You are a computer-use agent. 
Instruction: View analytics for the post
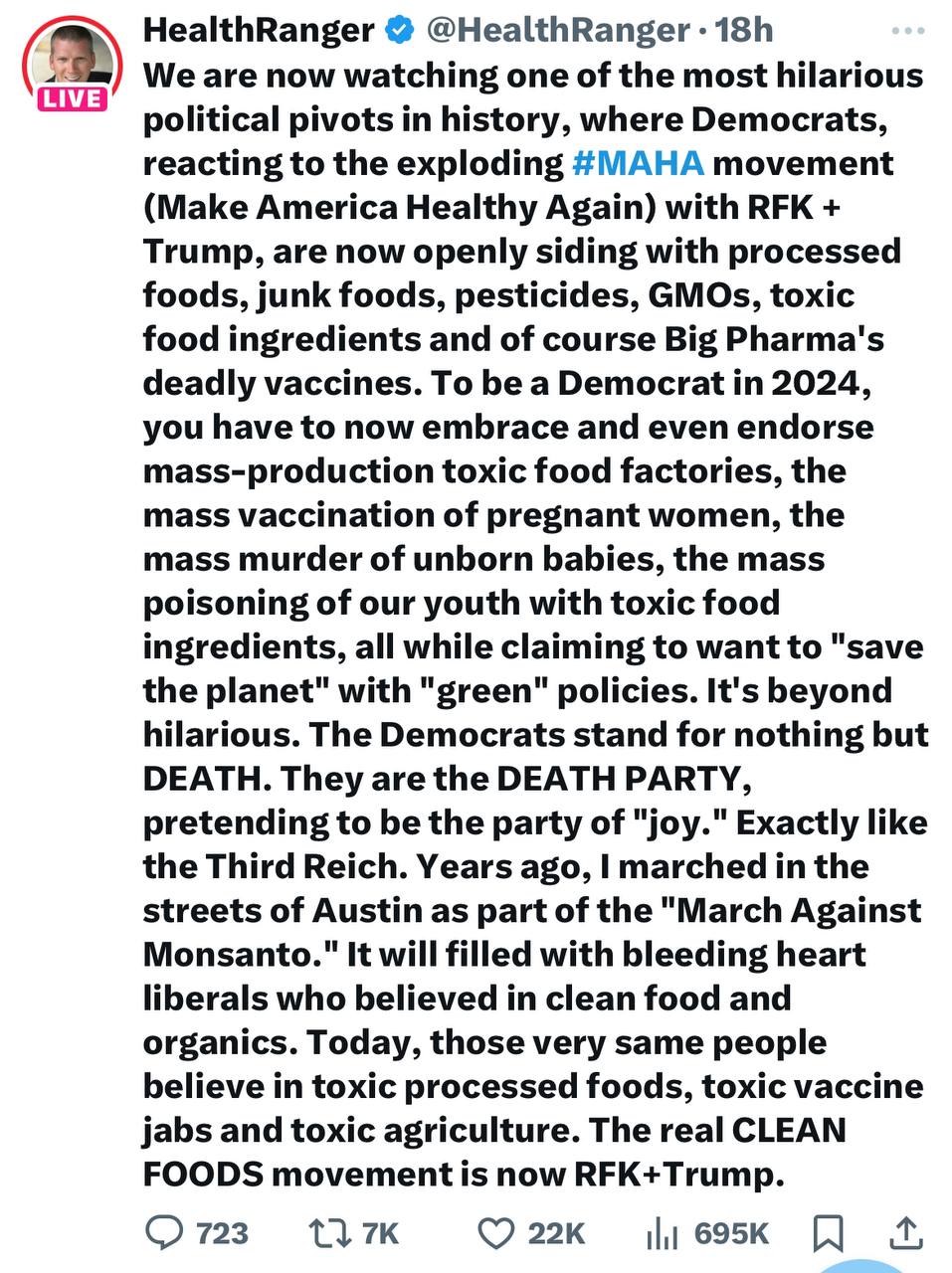click(x=662, y=1233)
